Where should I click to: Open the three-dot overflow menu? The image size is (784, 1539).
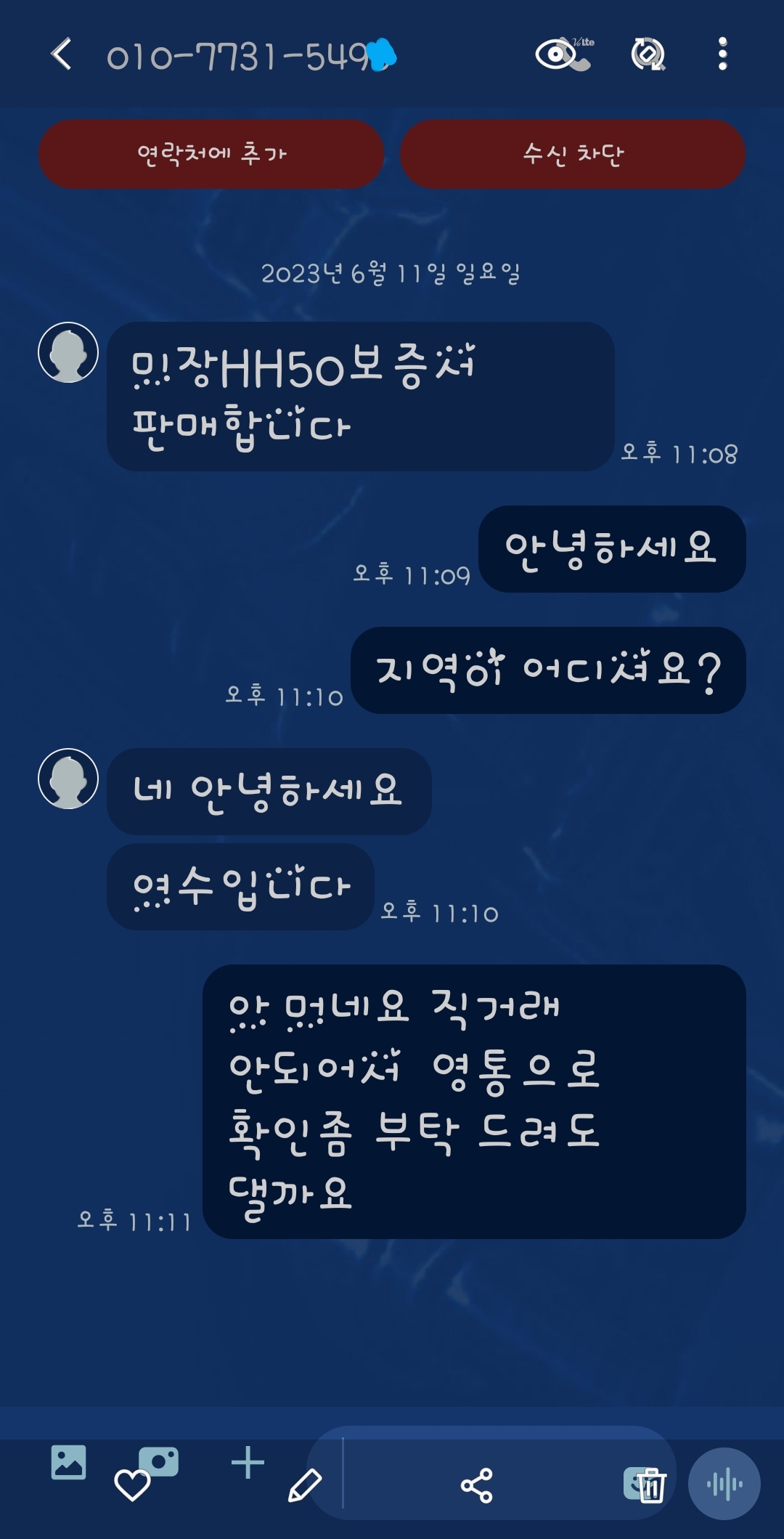[x=722, y=54]
